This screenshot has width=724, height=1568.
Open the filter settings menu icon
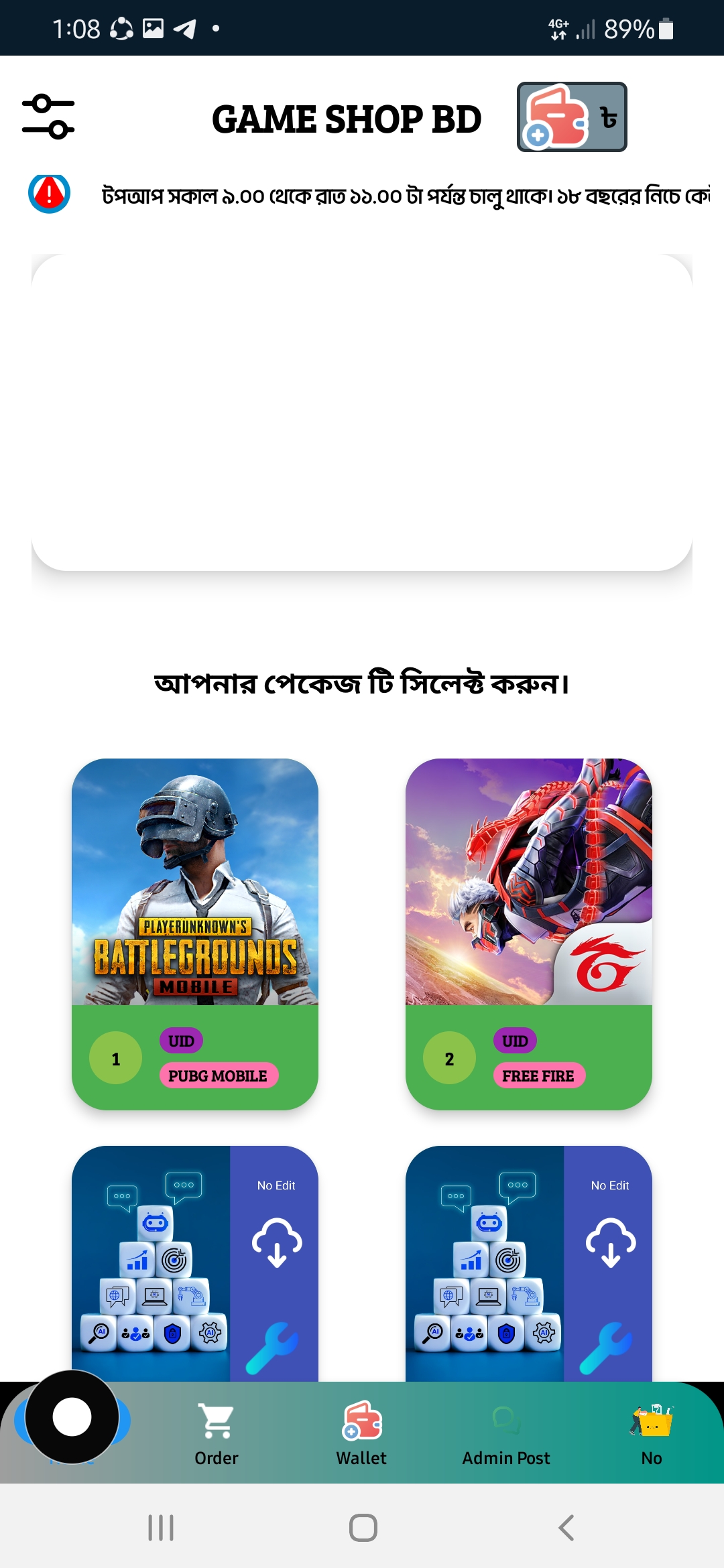pyautogui.click(x=48, y=117)
